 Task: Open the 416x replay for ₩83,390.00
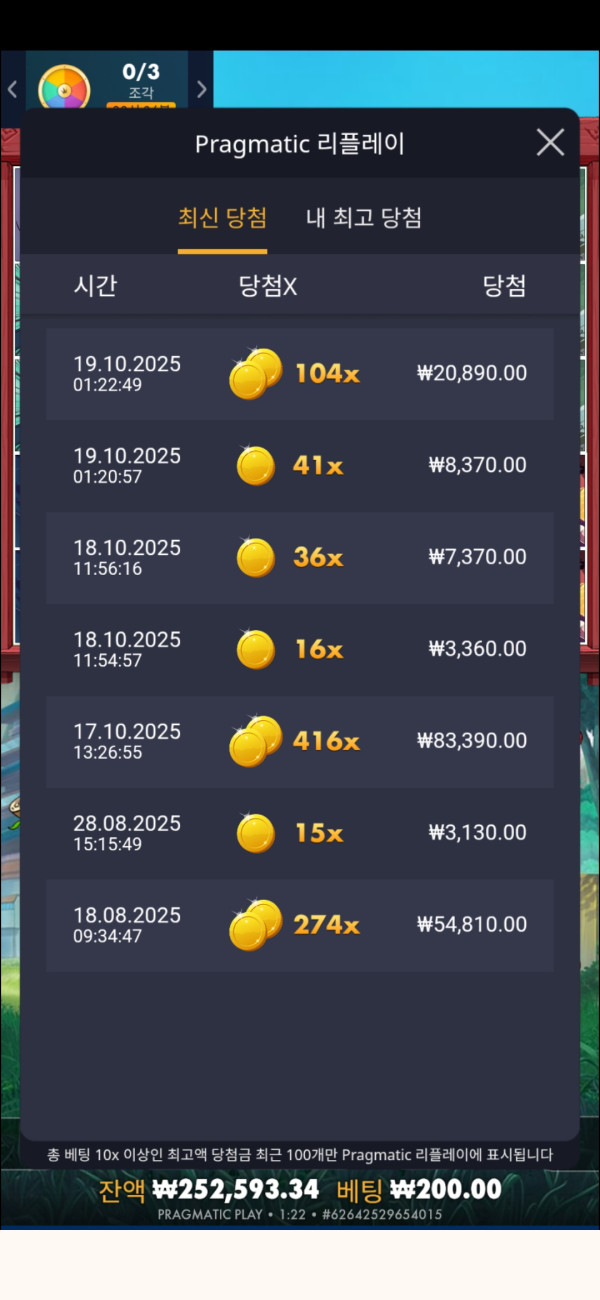pyautogui.click(x=300, y=742)
